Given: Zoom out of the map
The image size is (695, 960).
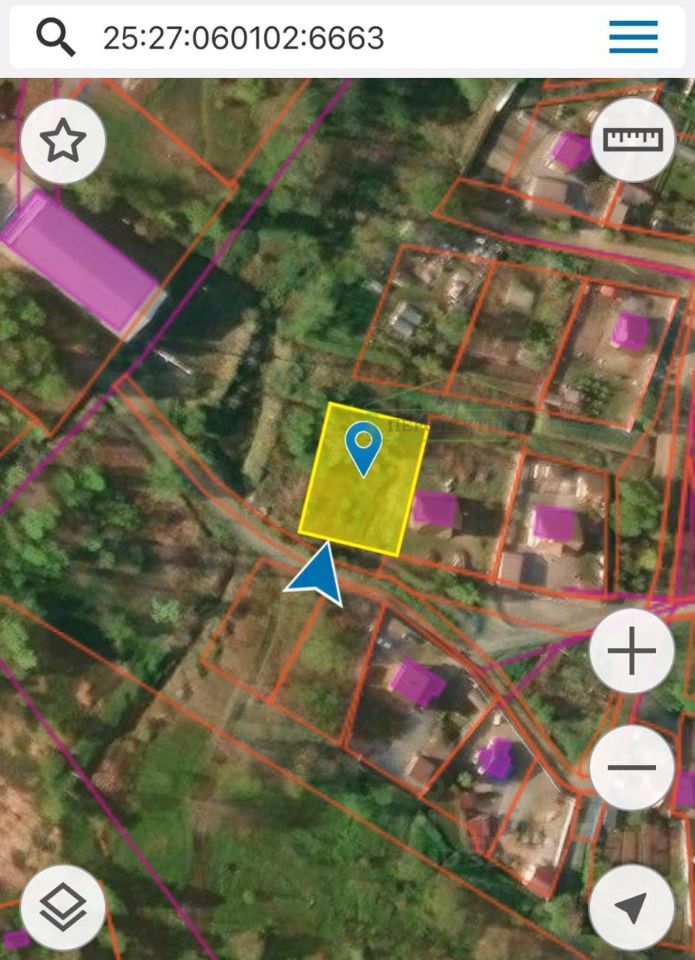Looking at the screenshot, I should coord(632,768).
